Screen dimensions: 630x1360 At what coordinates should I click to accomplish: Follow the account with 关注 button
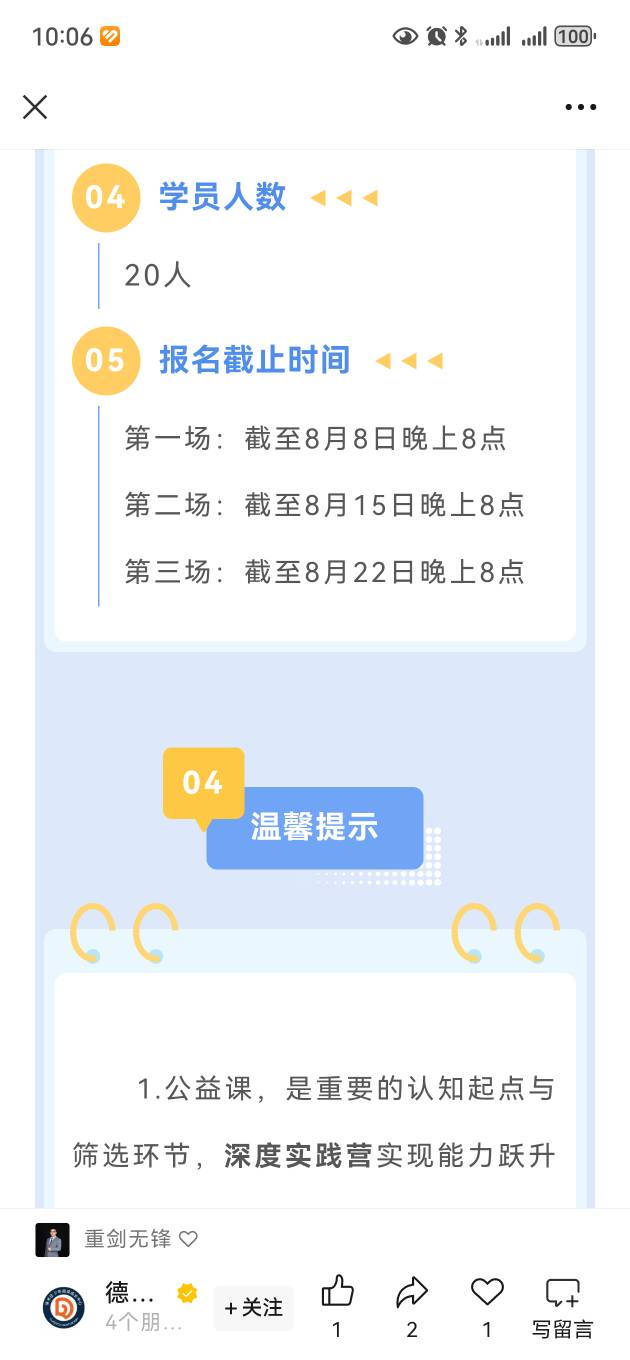coord(254,1307)
